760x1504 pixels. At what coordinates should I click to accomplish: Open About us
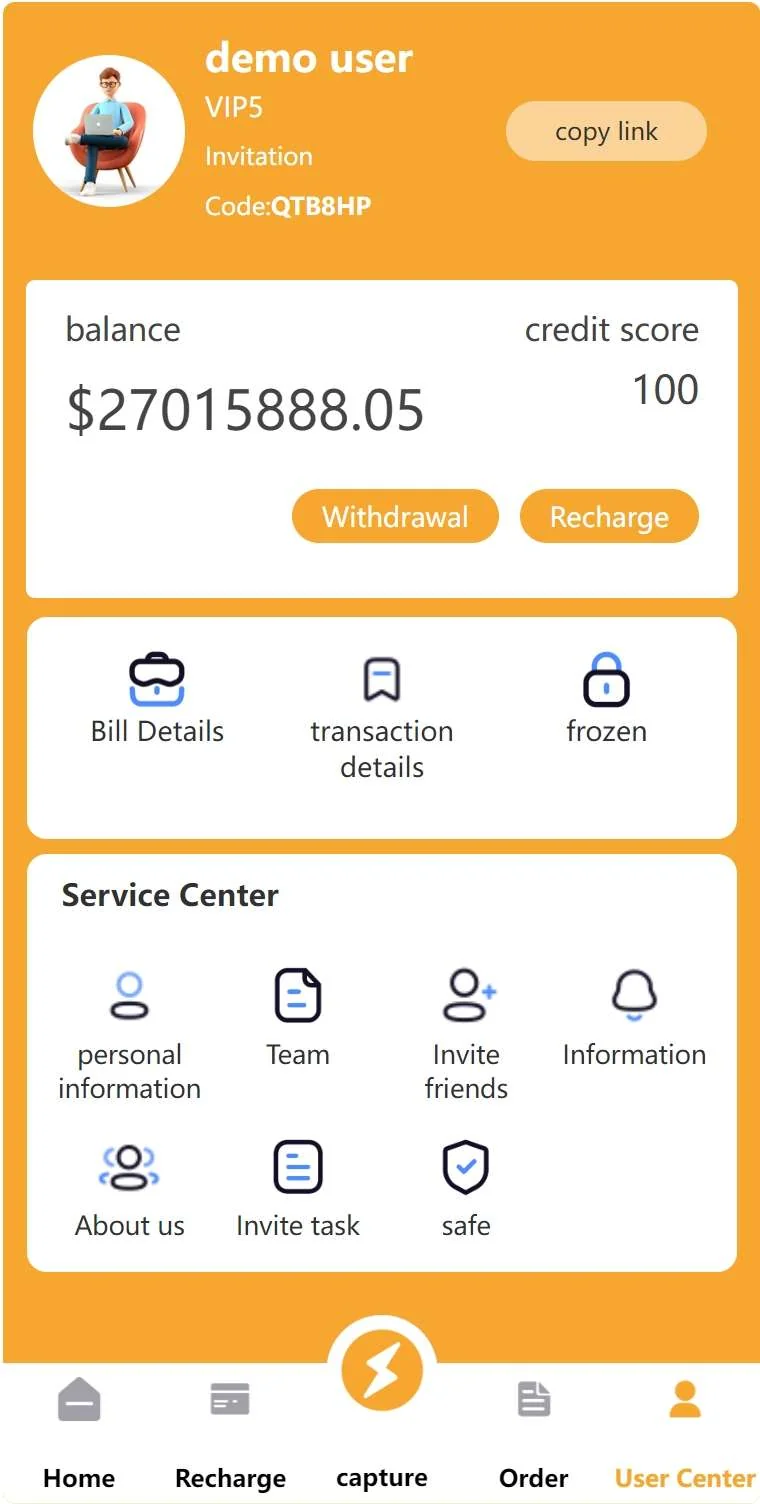click(130, 1190)
